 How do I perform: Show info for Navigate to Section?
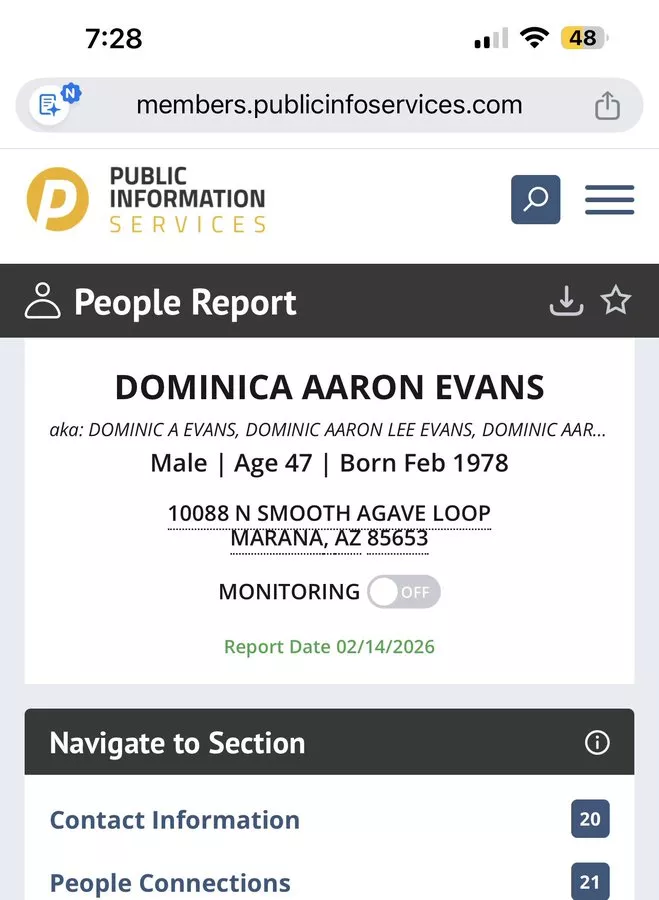pos(597,743)
